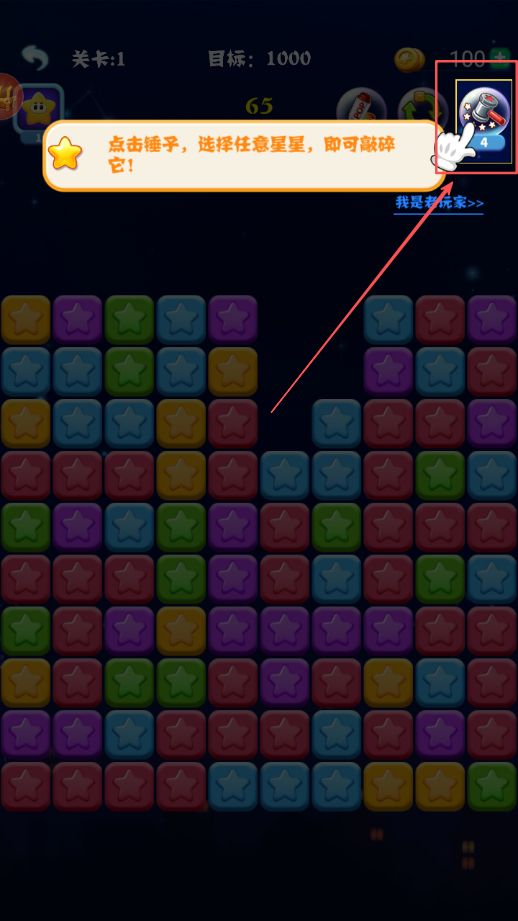Add coins with the green plus

point(500,58)
